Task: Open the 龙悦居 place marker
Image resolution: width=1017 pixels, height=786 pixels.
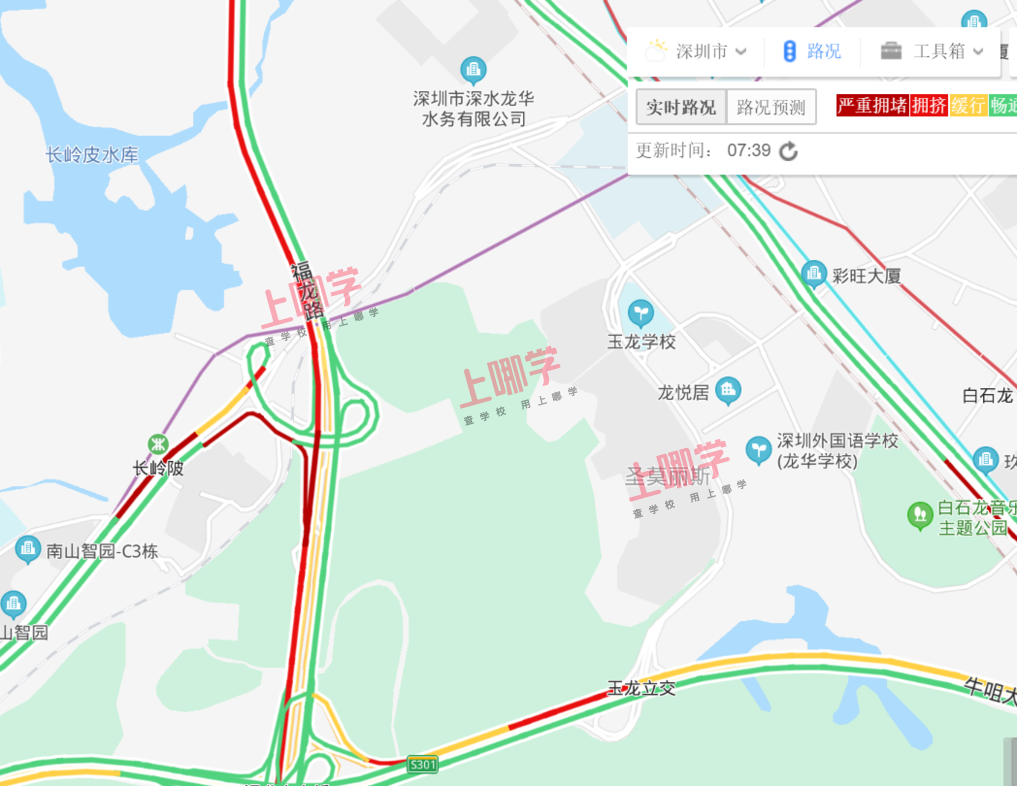Action: point(728,391)
